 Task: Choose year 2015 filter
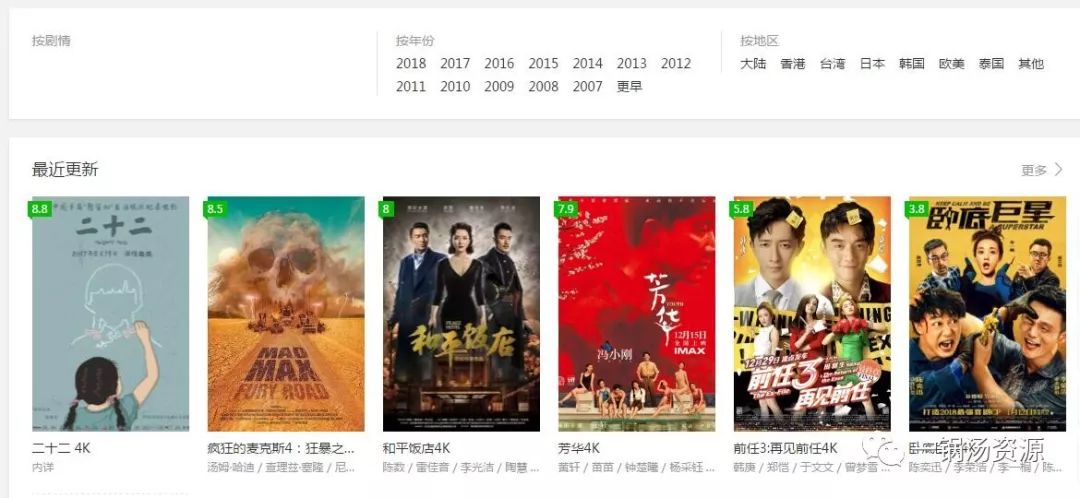pyautogui.click(x=543, y=63)
